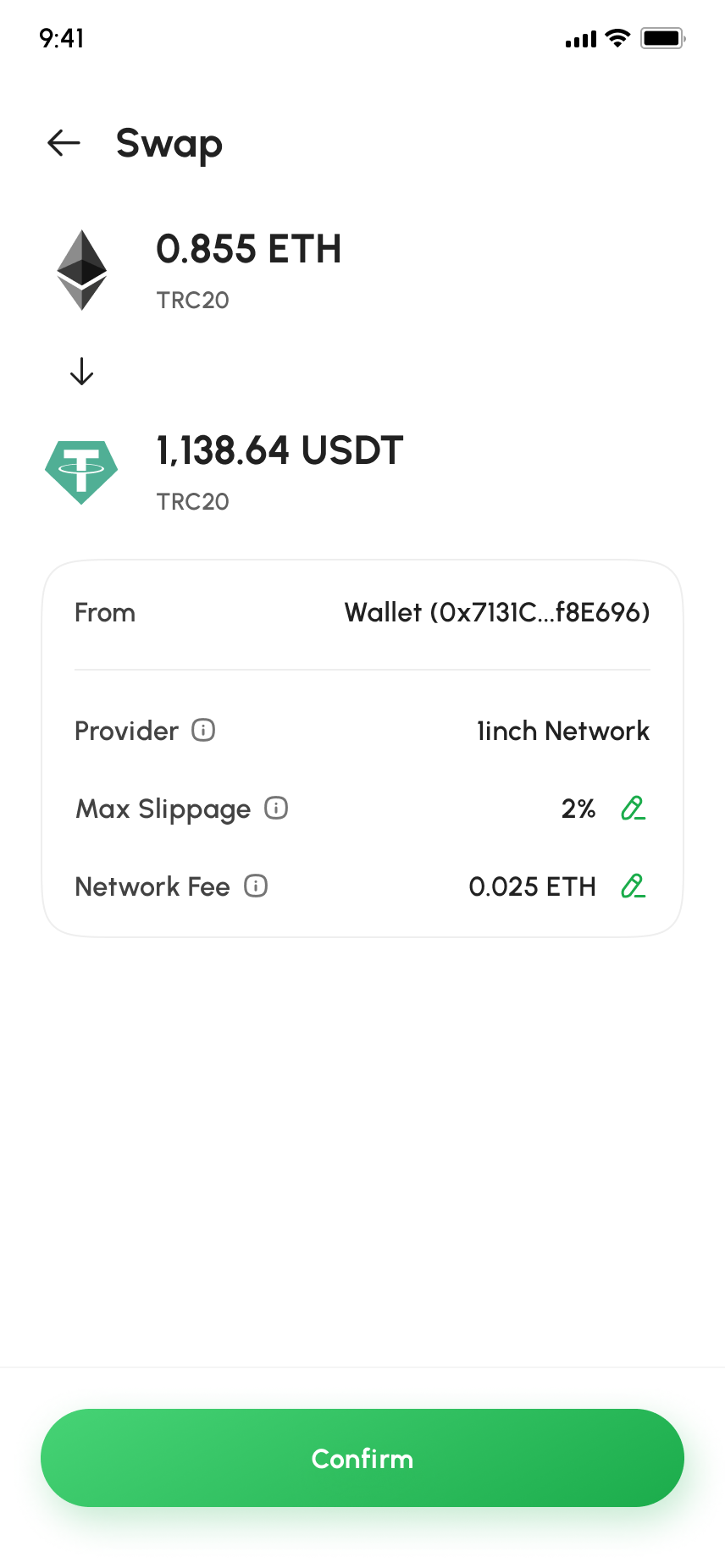Edit the Network Fee amount
The height and width of the screenshot is (1568, 725).
click(x=633, y=886)
